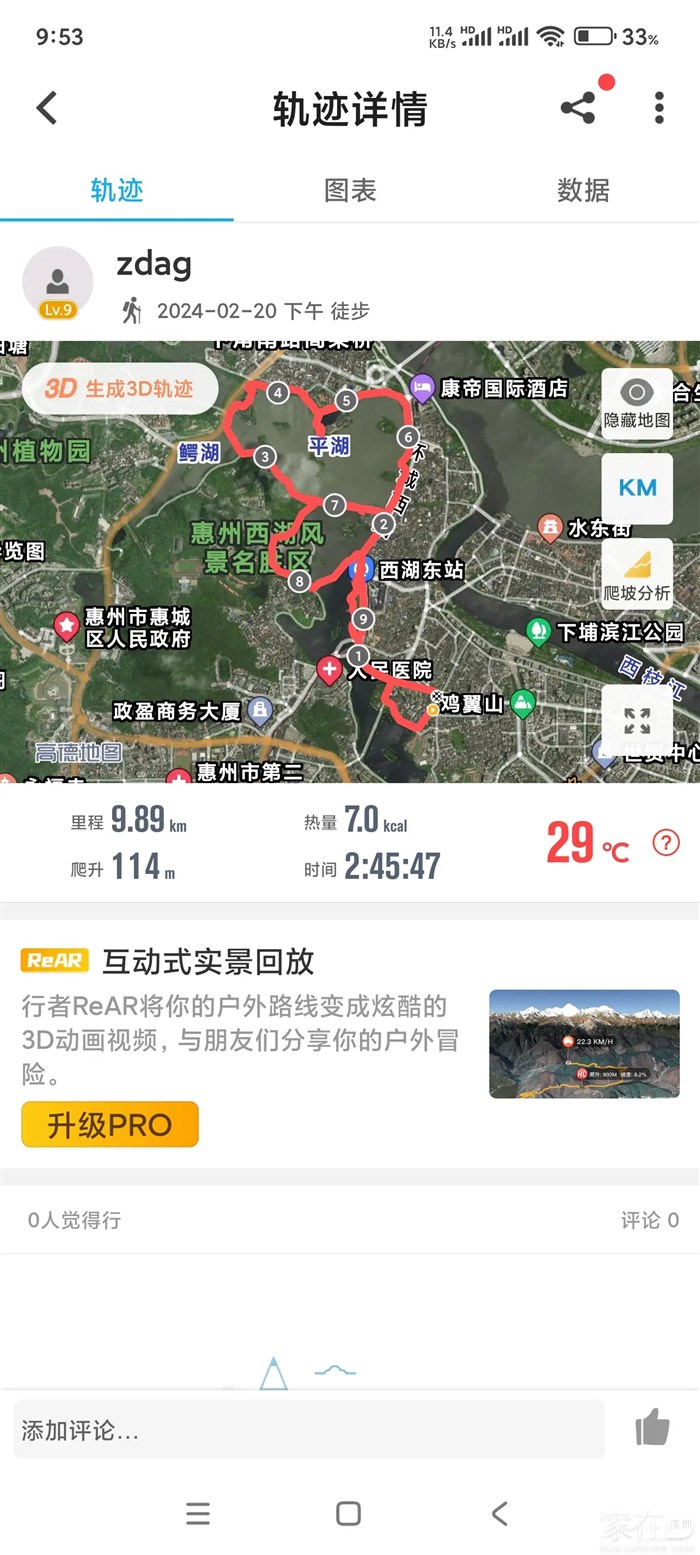Open zdag's profile avatar

tap(58, 282)
